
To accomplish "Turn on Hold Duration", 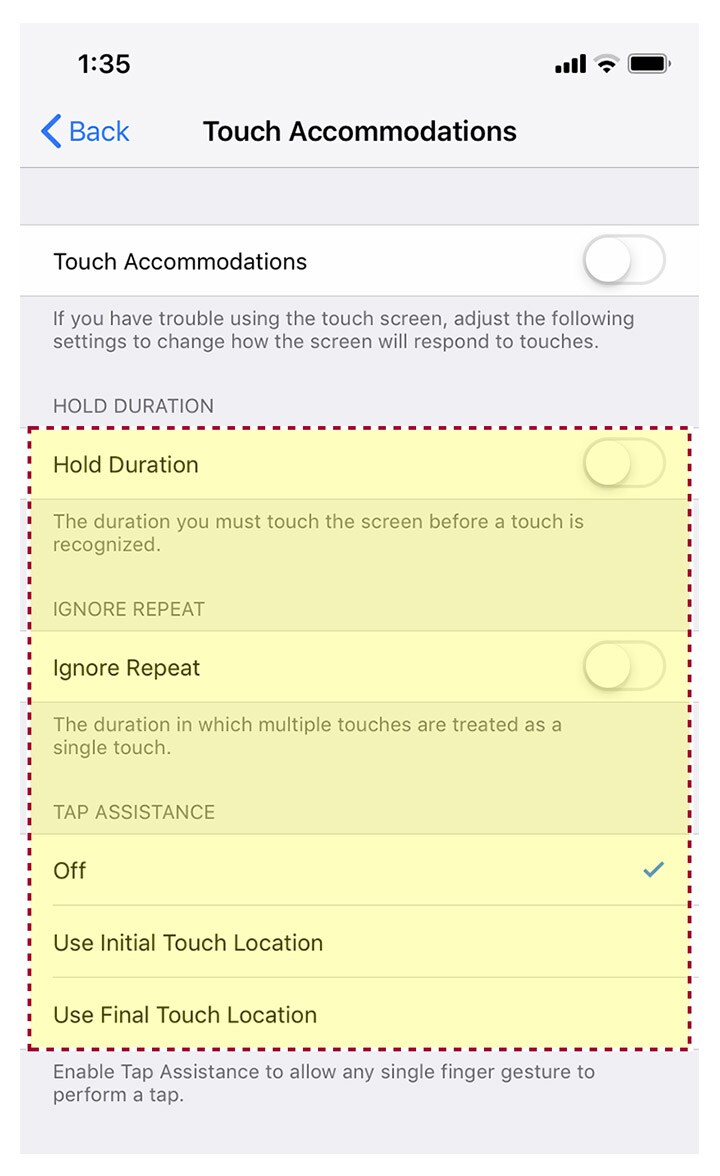I will click(x=624, y=464).
